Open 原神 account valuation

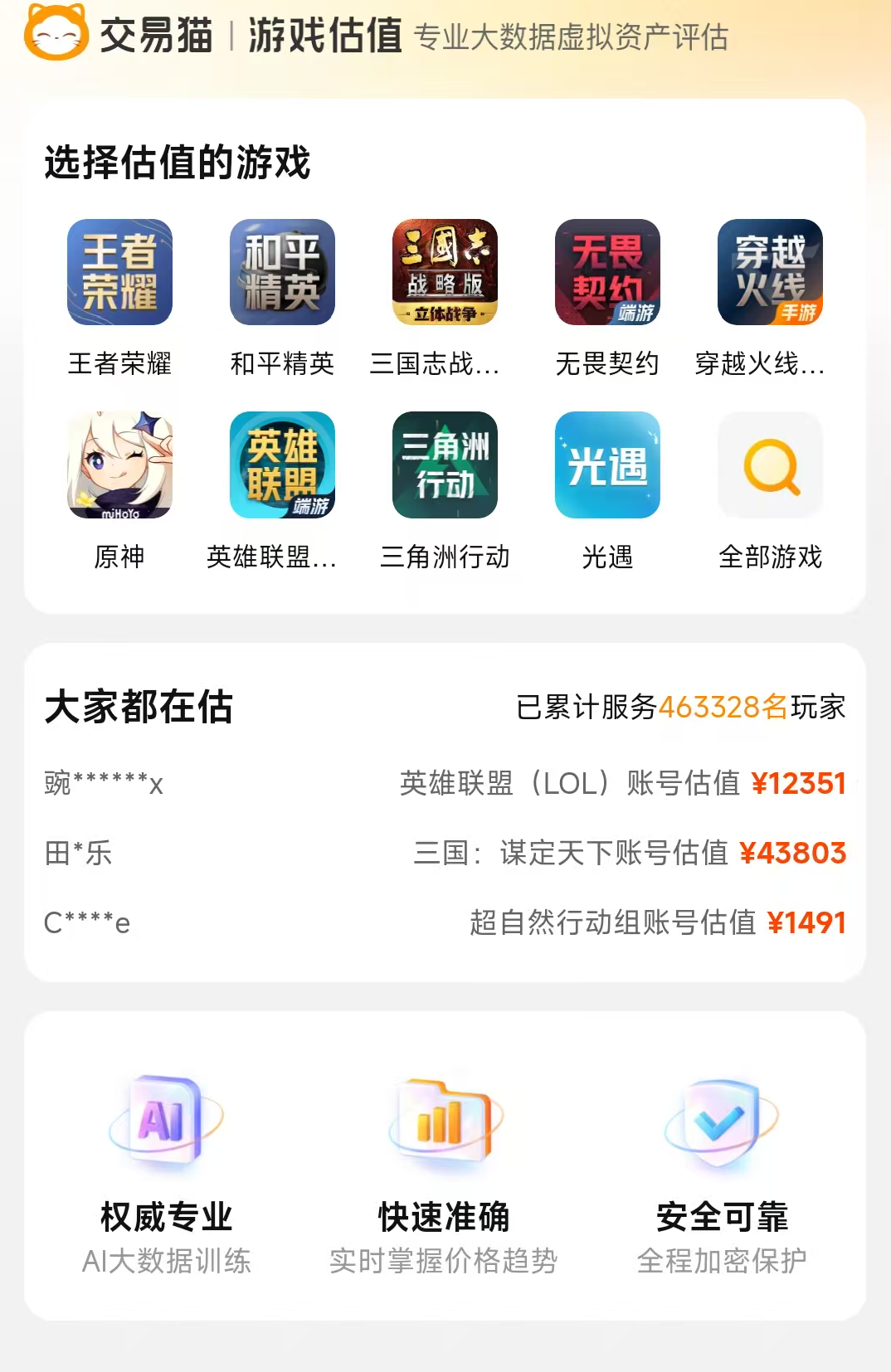pyautogui.click(x=119, y=466)
